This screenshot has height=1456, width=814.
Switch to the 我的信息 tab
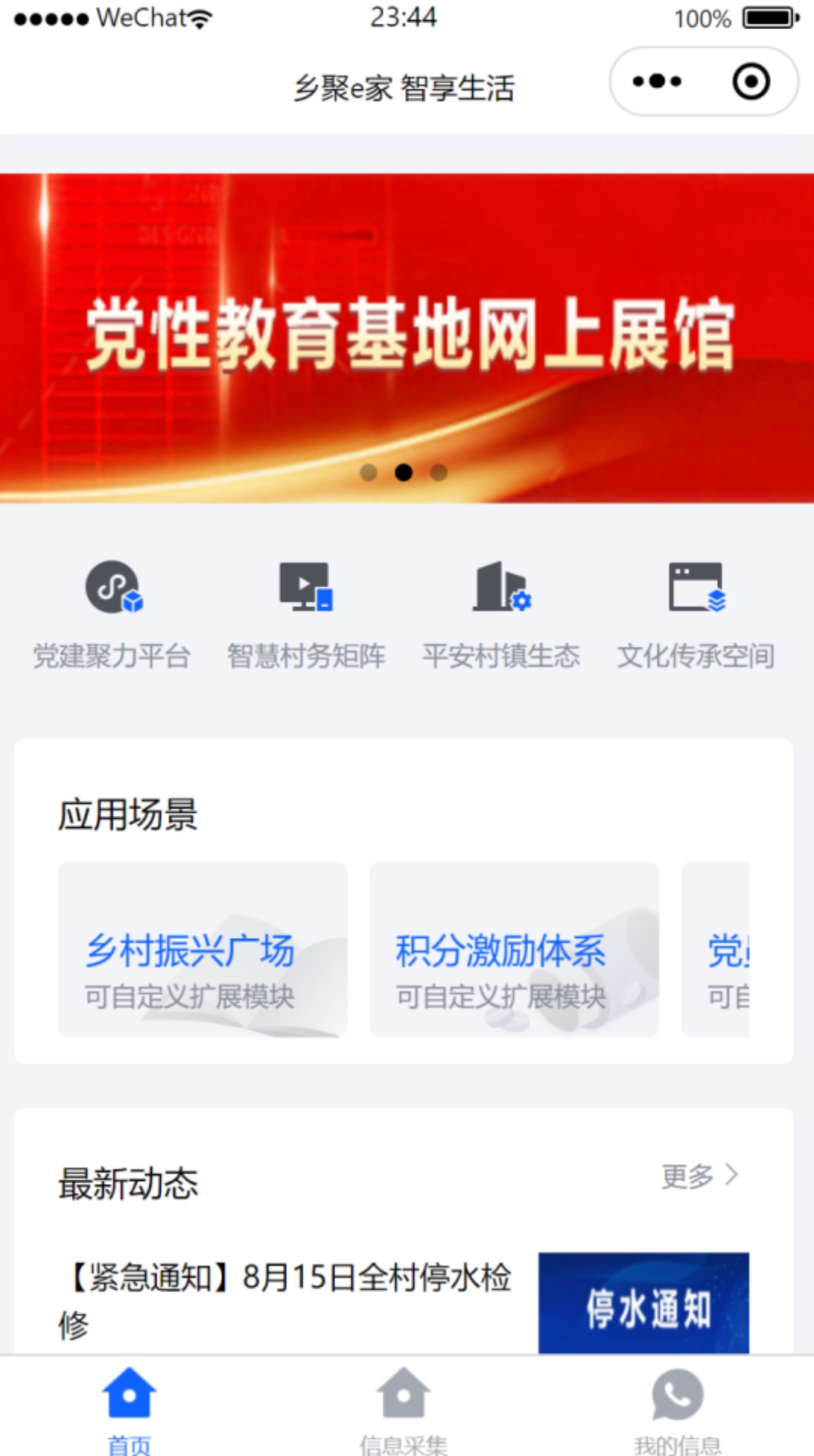pyautogui.click(x=677, y=1408)
